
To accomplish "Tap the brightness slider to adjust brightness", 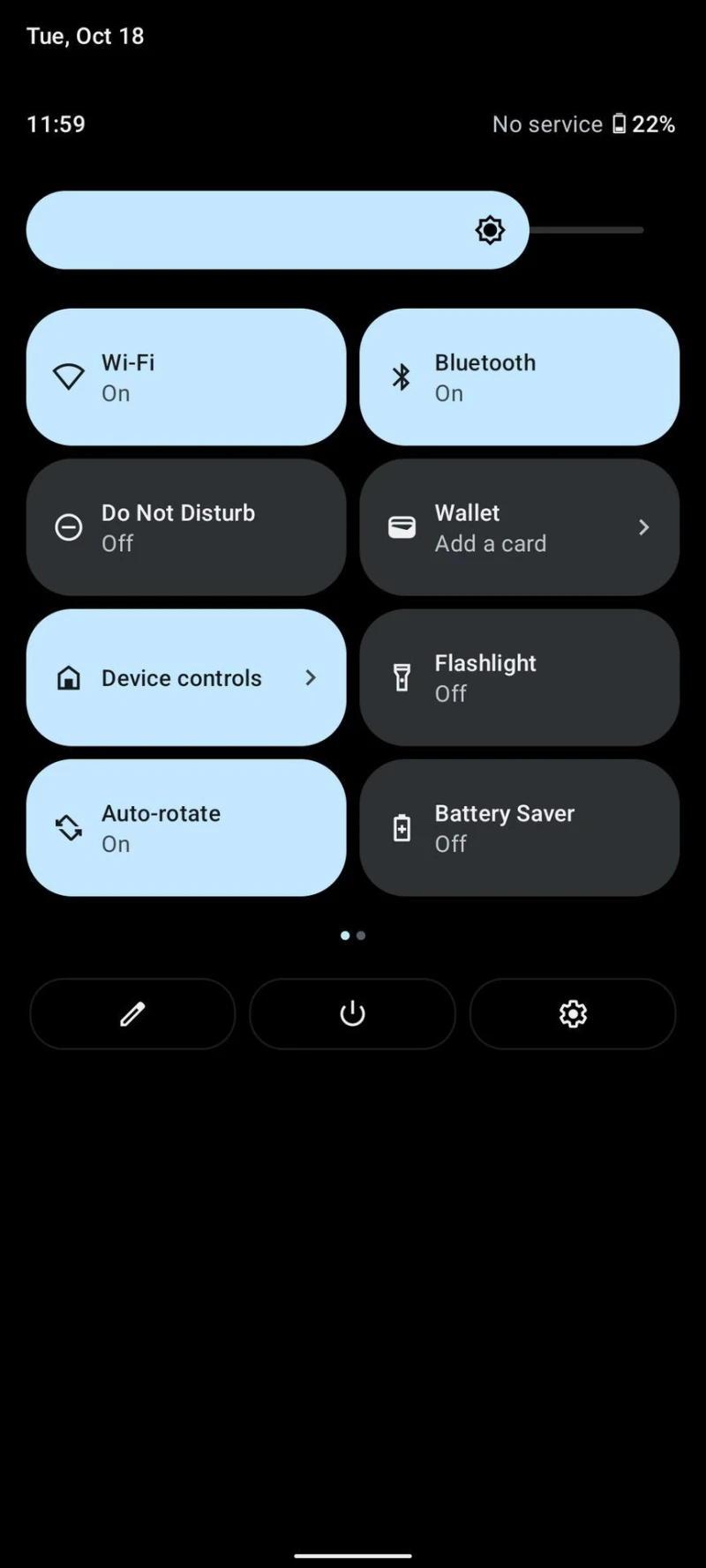I will point(335,230).
